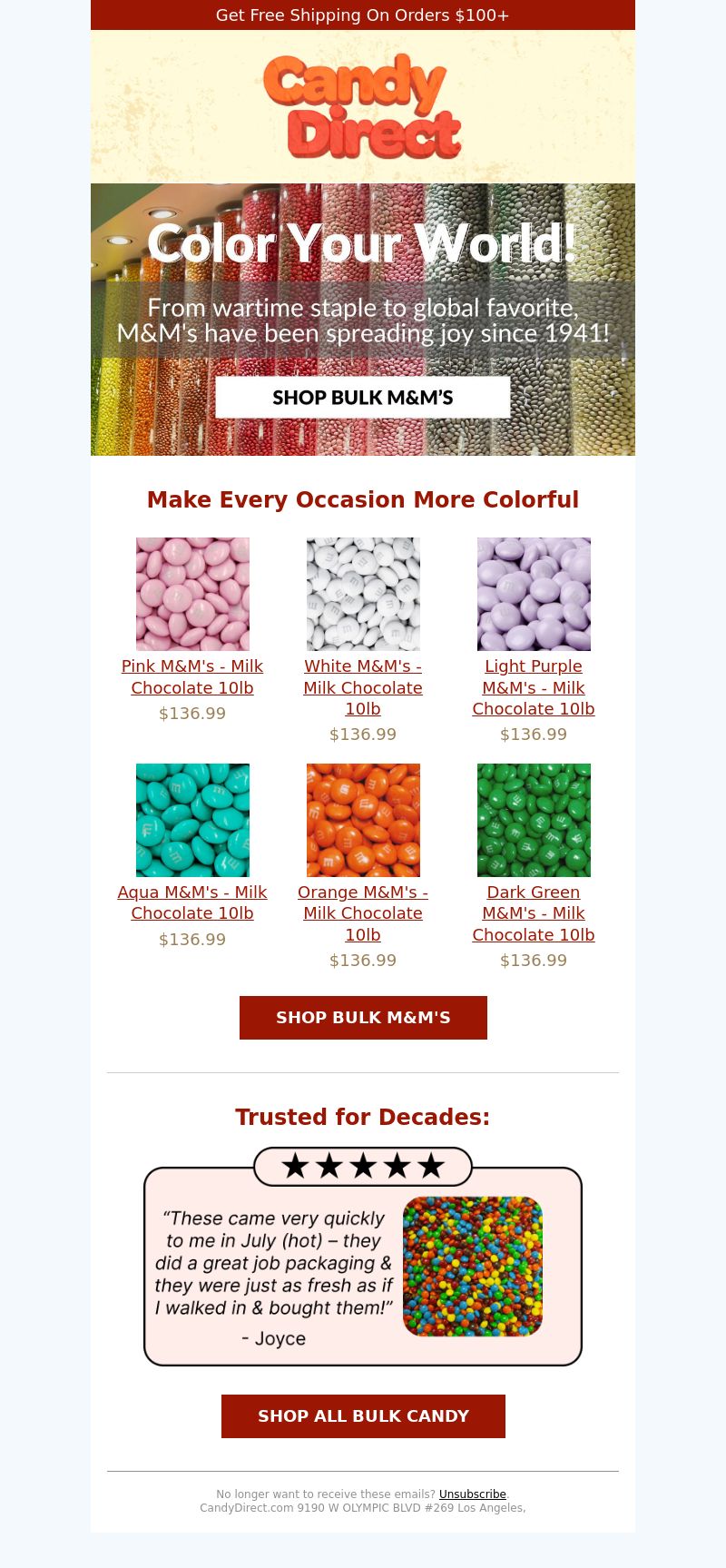Unsubscribe from these emails

[472, 1494]
